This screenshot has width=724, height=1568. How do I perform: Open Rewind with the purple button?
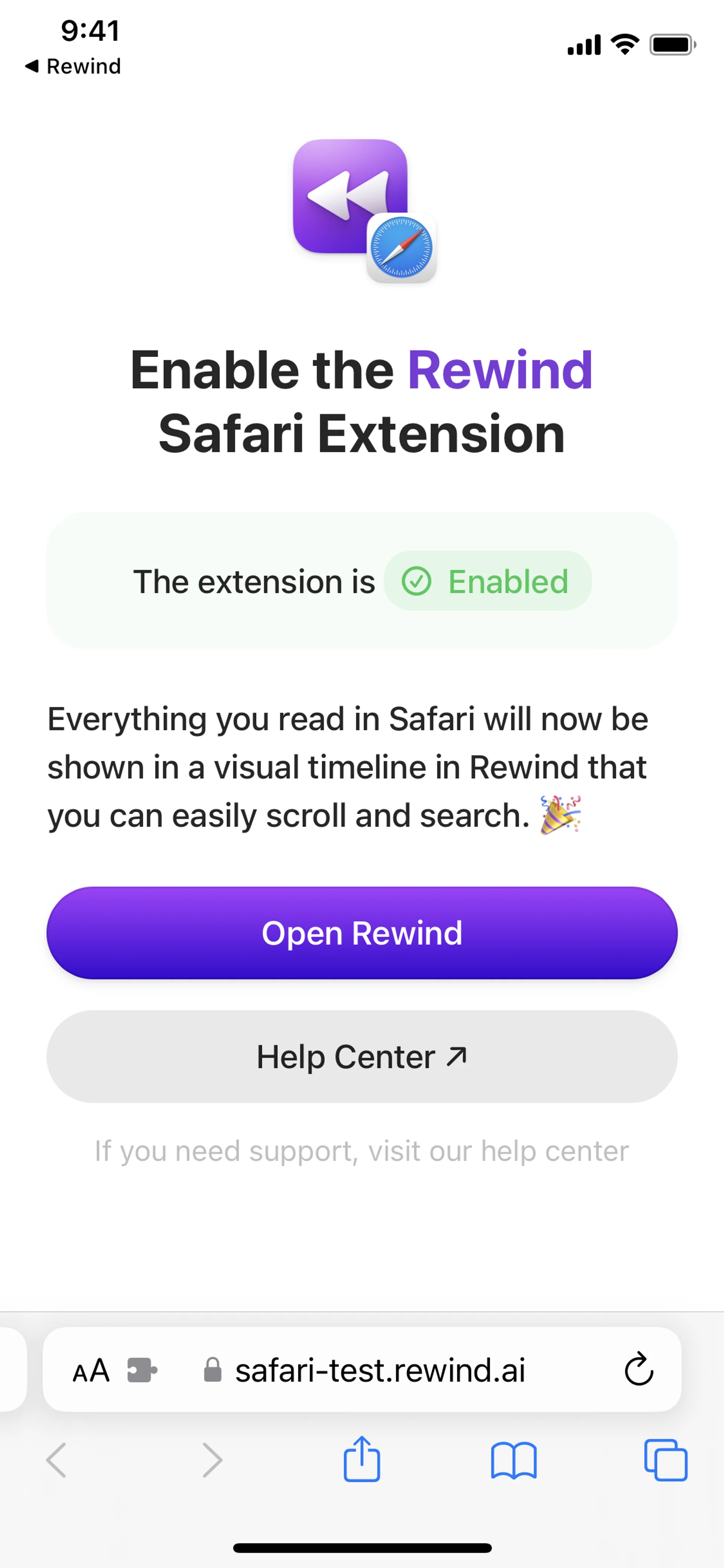tap(362, 932)
